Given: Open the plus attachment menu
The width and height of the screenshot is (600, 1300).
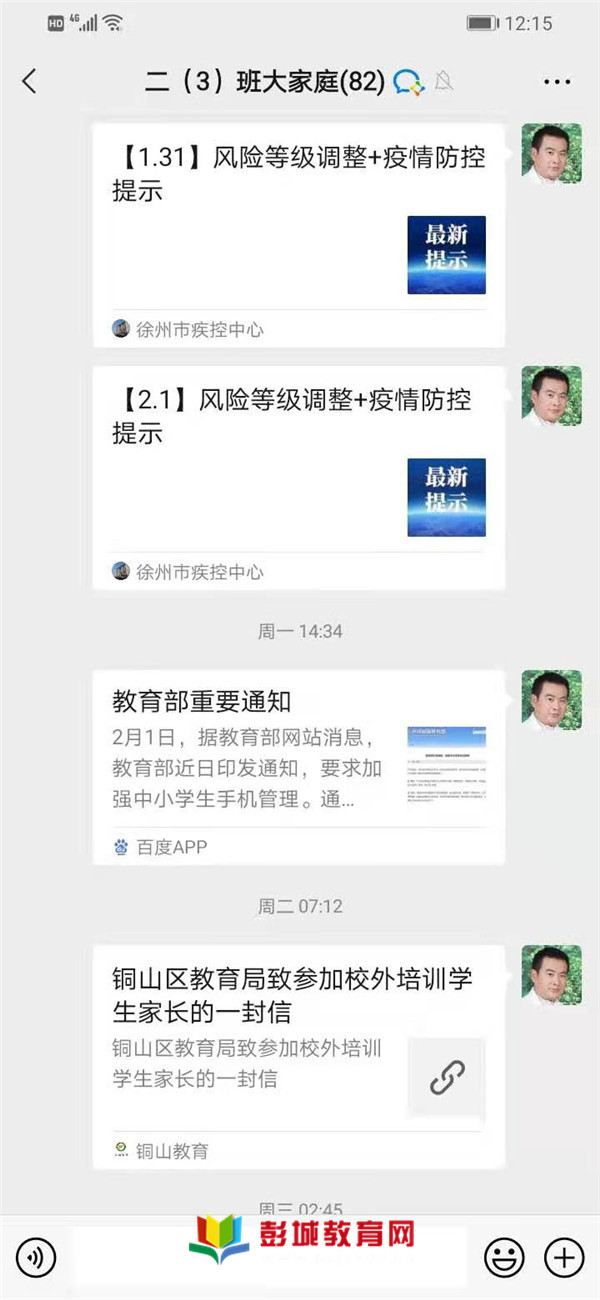Looking at the screenshot, I should click(x=563, y=1257).
